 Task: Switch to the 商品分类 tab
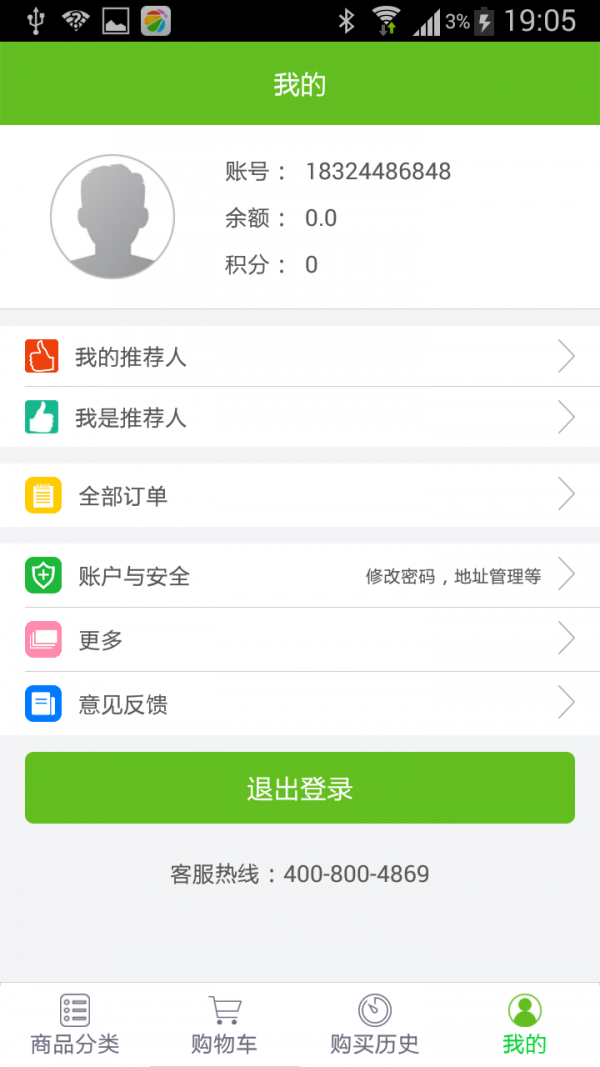point(75,1025)
